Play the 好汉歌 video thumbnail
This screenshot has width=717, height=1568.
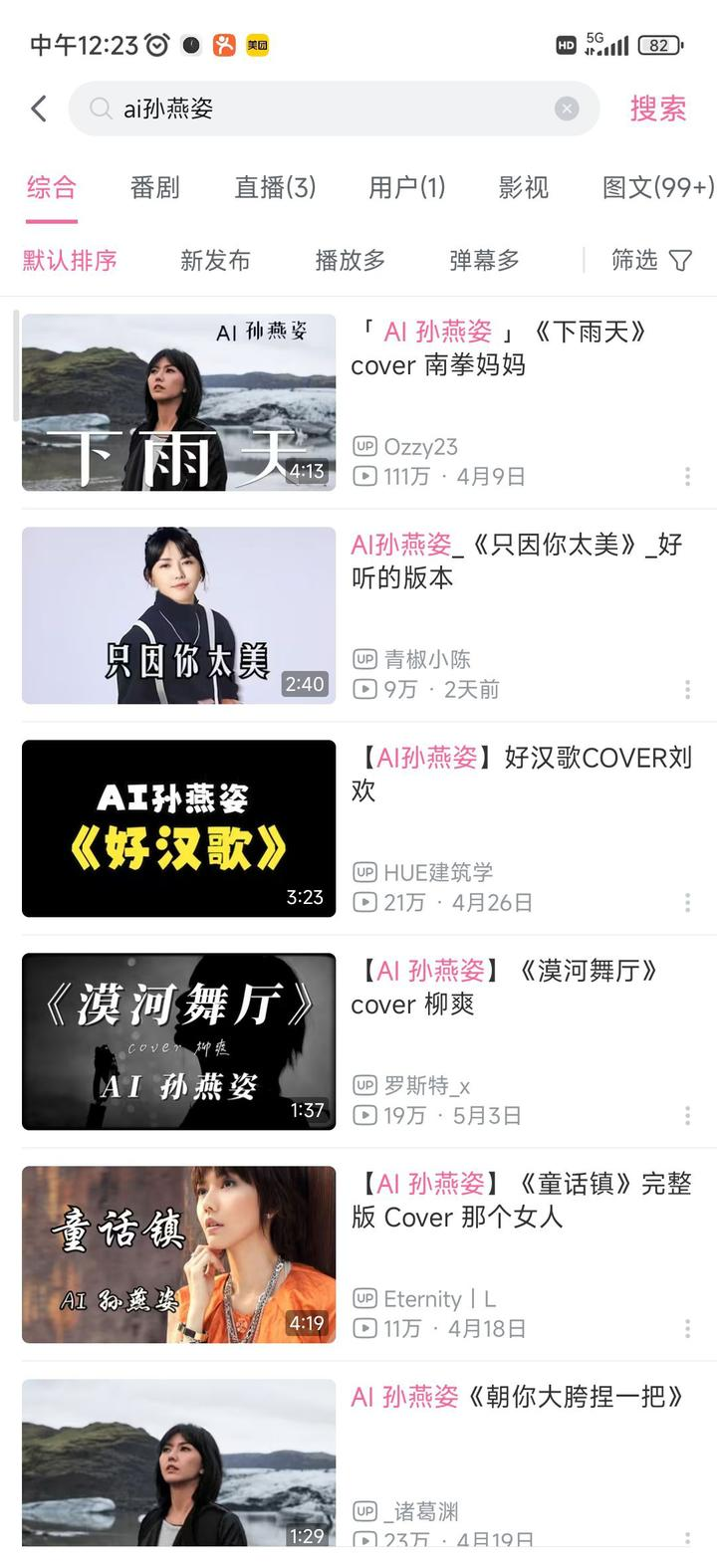click(x=178, y=828)
